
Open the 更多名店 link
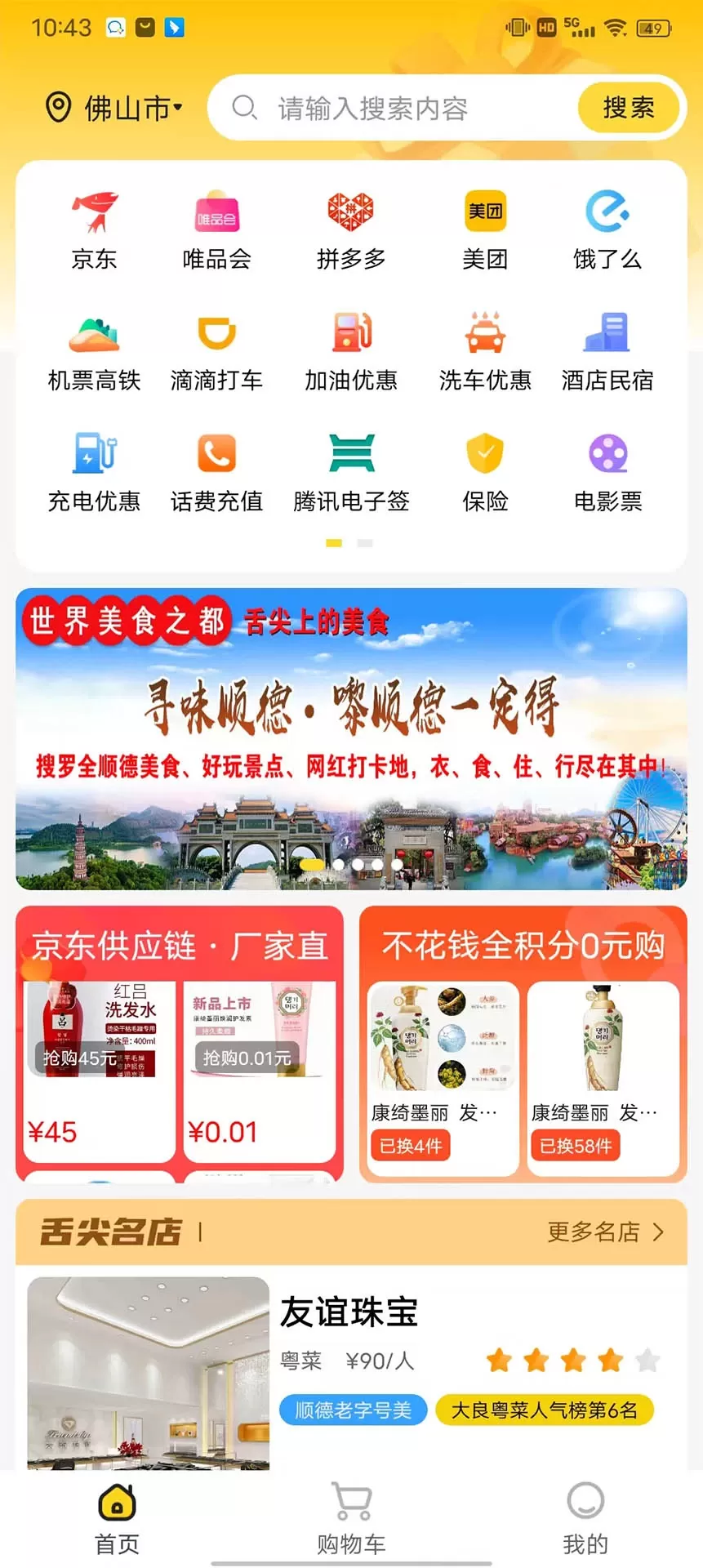pyautogui.click(x=605, y=1232)
